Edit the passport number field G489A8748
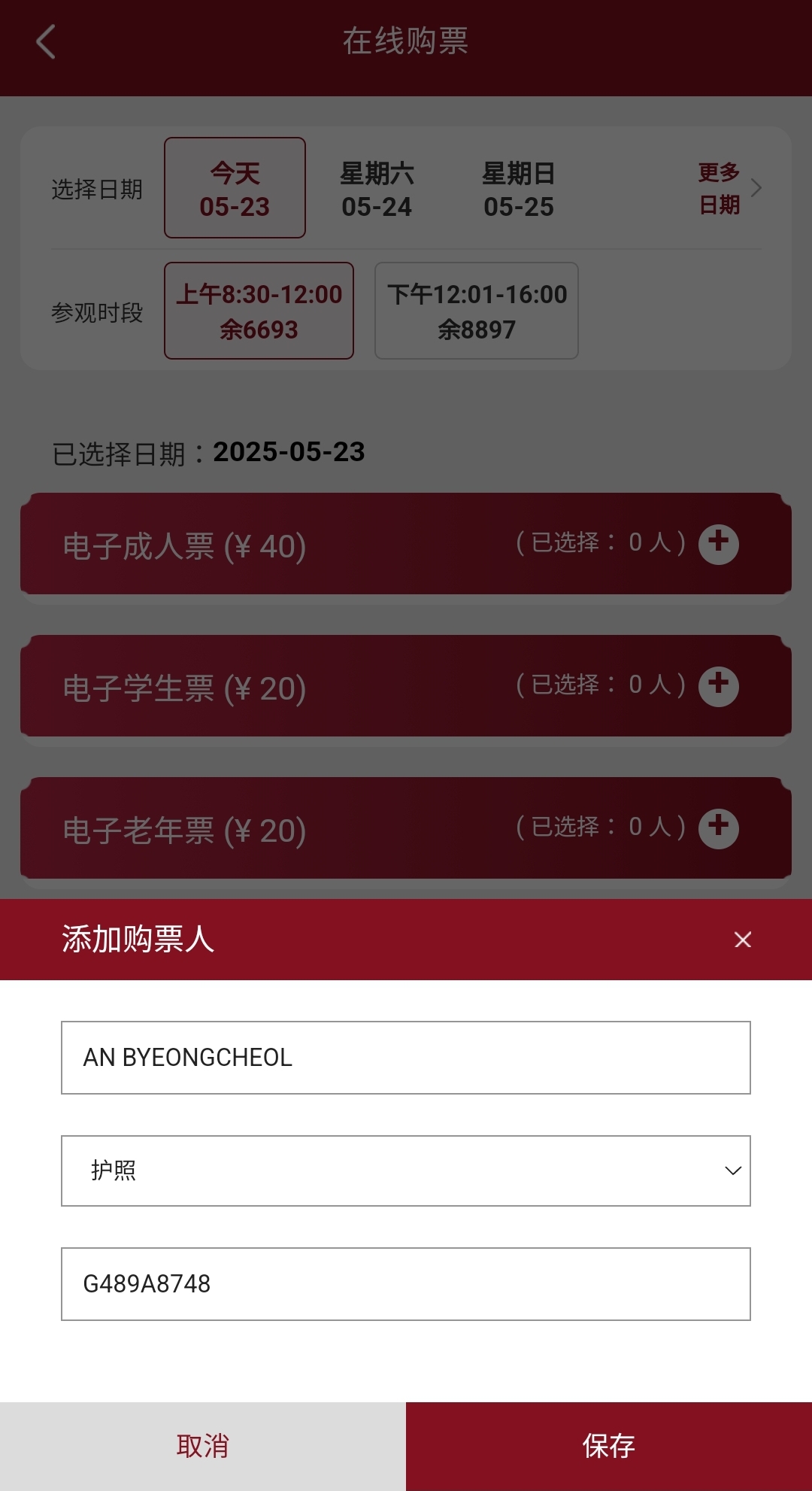Screen dimensions: 812x1491 coord(406,1284)
